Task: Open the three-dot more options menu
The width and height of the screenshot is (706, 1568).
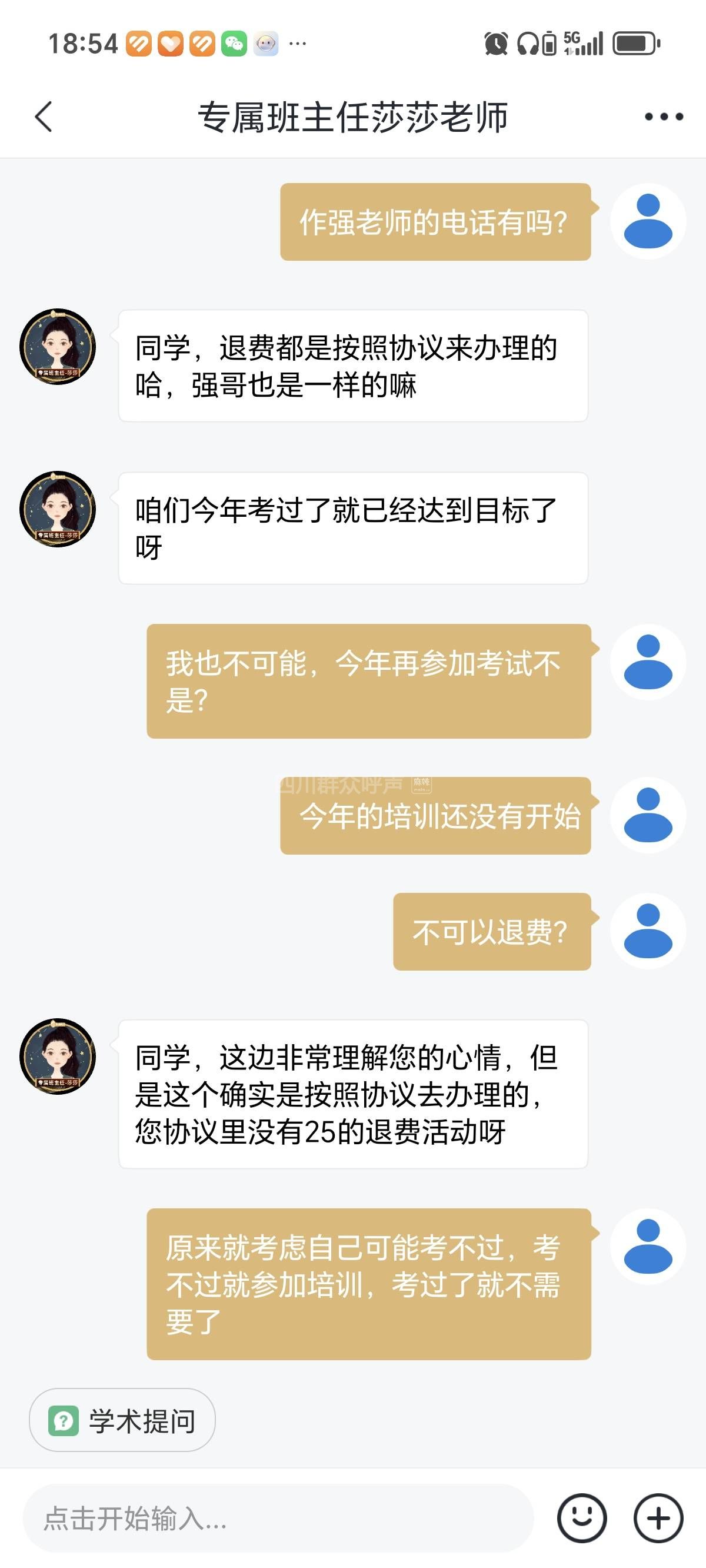Action: pyautogui.click(x=664, y=117)
